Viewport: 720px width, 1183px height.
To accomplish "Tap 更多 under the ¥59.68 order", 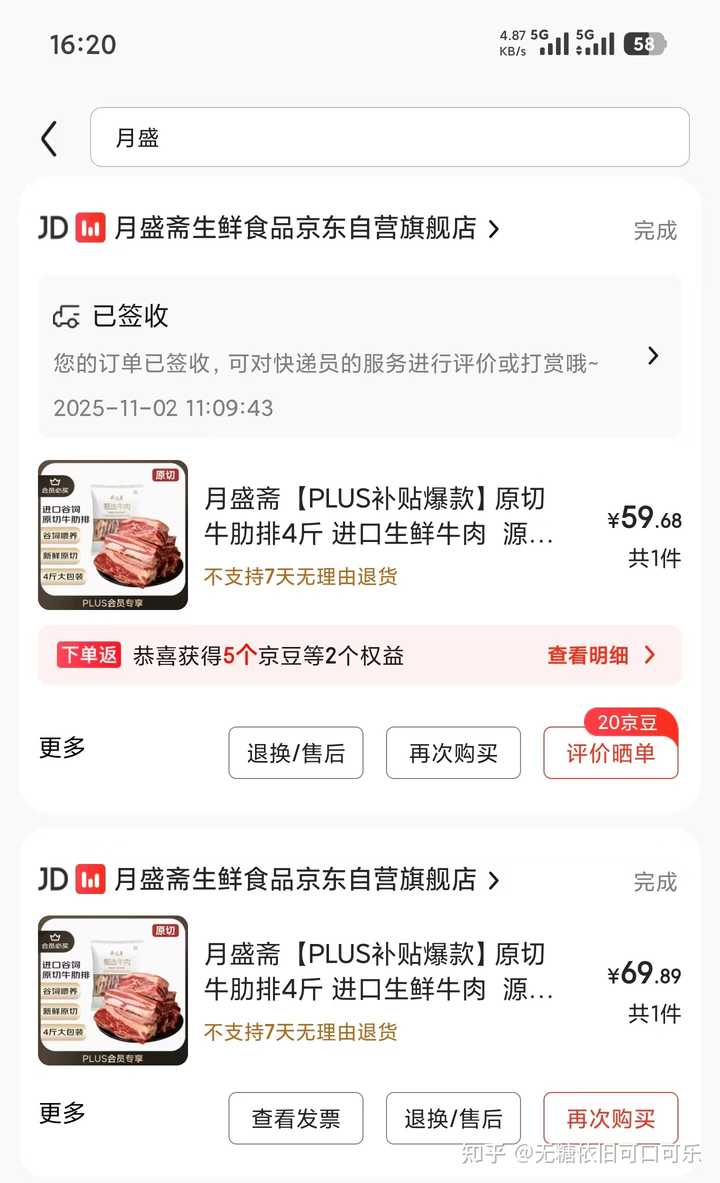I will click(62, 747).
